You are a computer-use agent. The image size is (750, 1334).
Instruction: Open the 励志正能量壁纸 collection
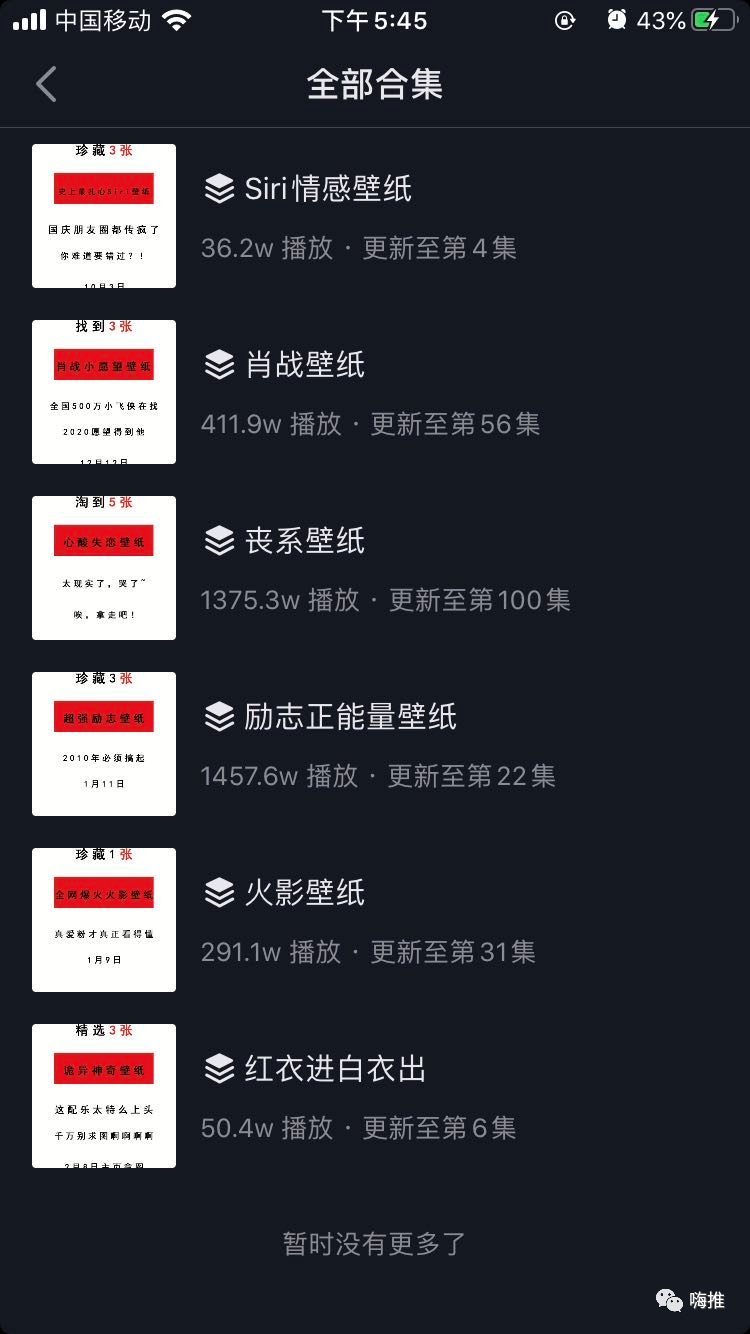(x=375, y=744)
